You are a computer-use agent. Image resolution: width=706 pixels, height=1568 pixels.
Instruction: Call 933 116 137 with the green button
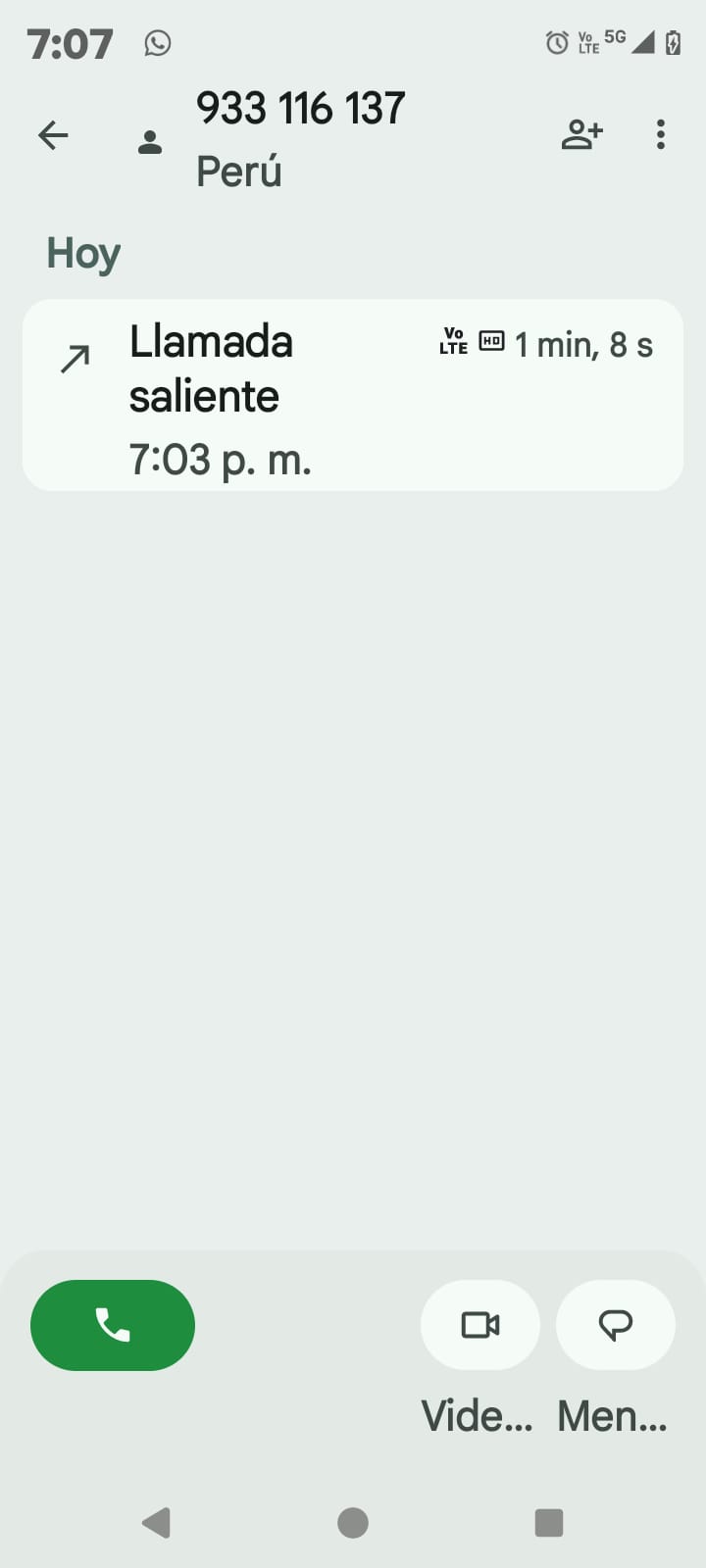tap(113, 1325)
